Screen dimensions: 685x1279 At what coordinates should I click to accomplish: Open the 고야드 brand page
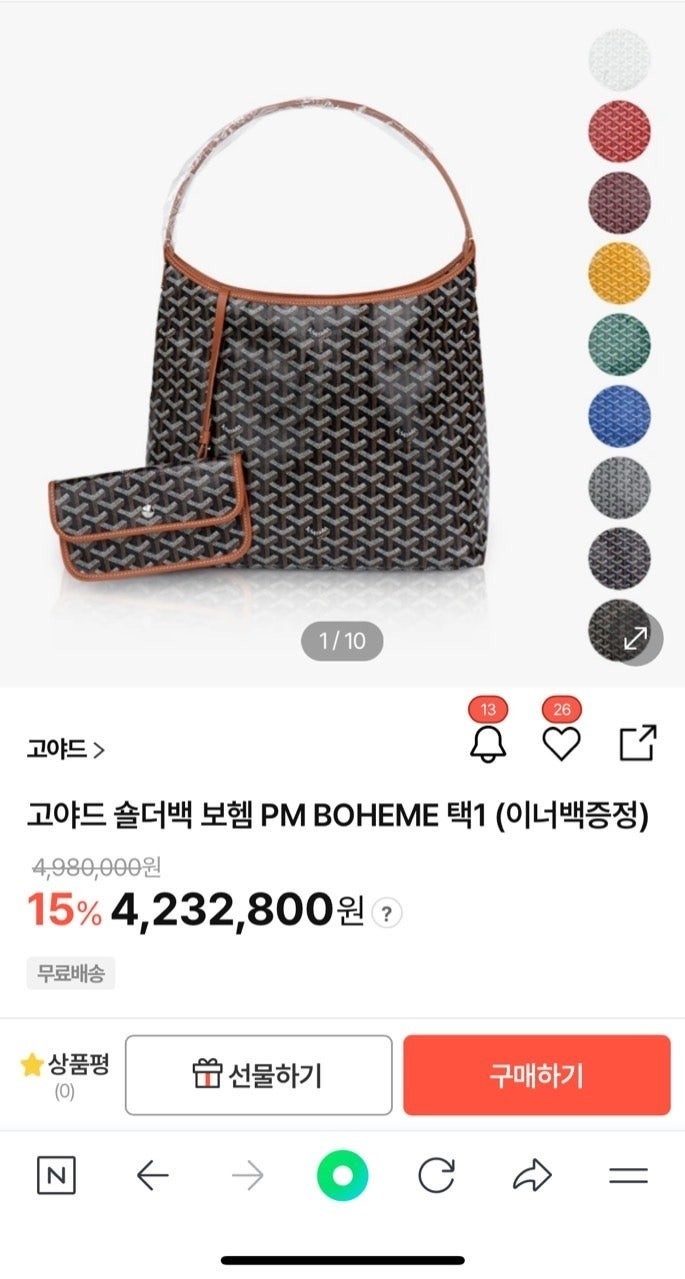pyautogui.click(x=66, y=749)
